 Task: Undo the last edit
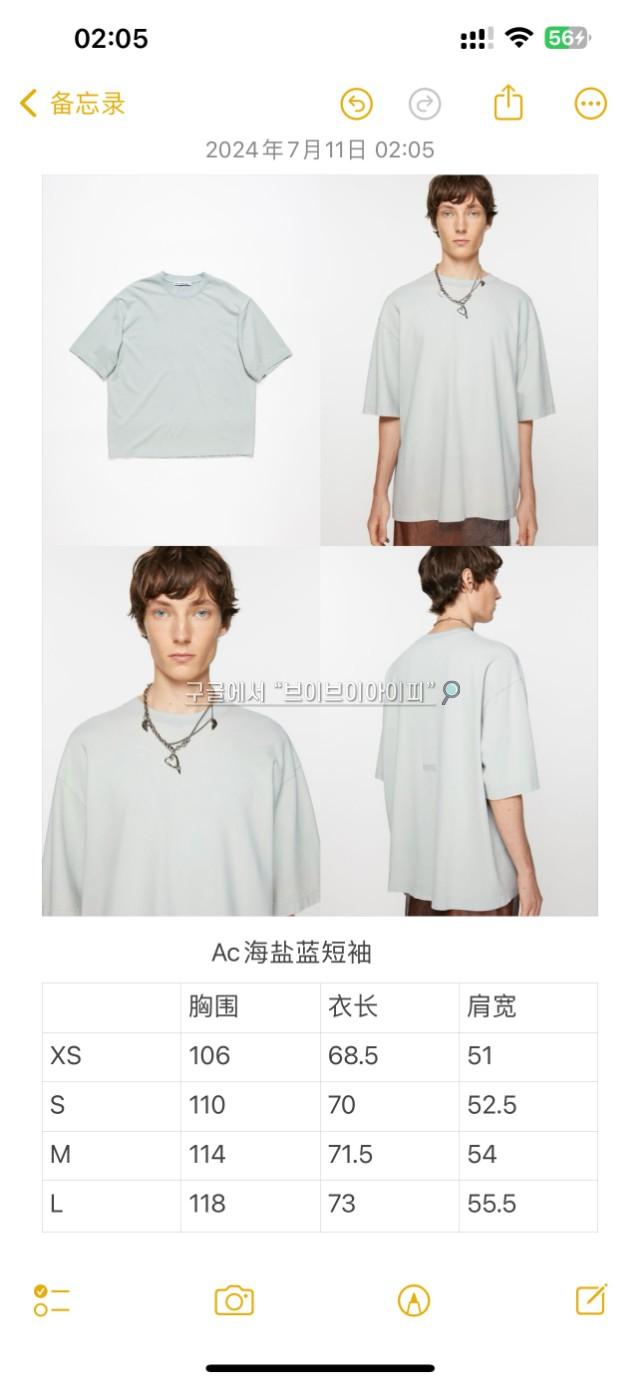356,104
